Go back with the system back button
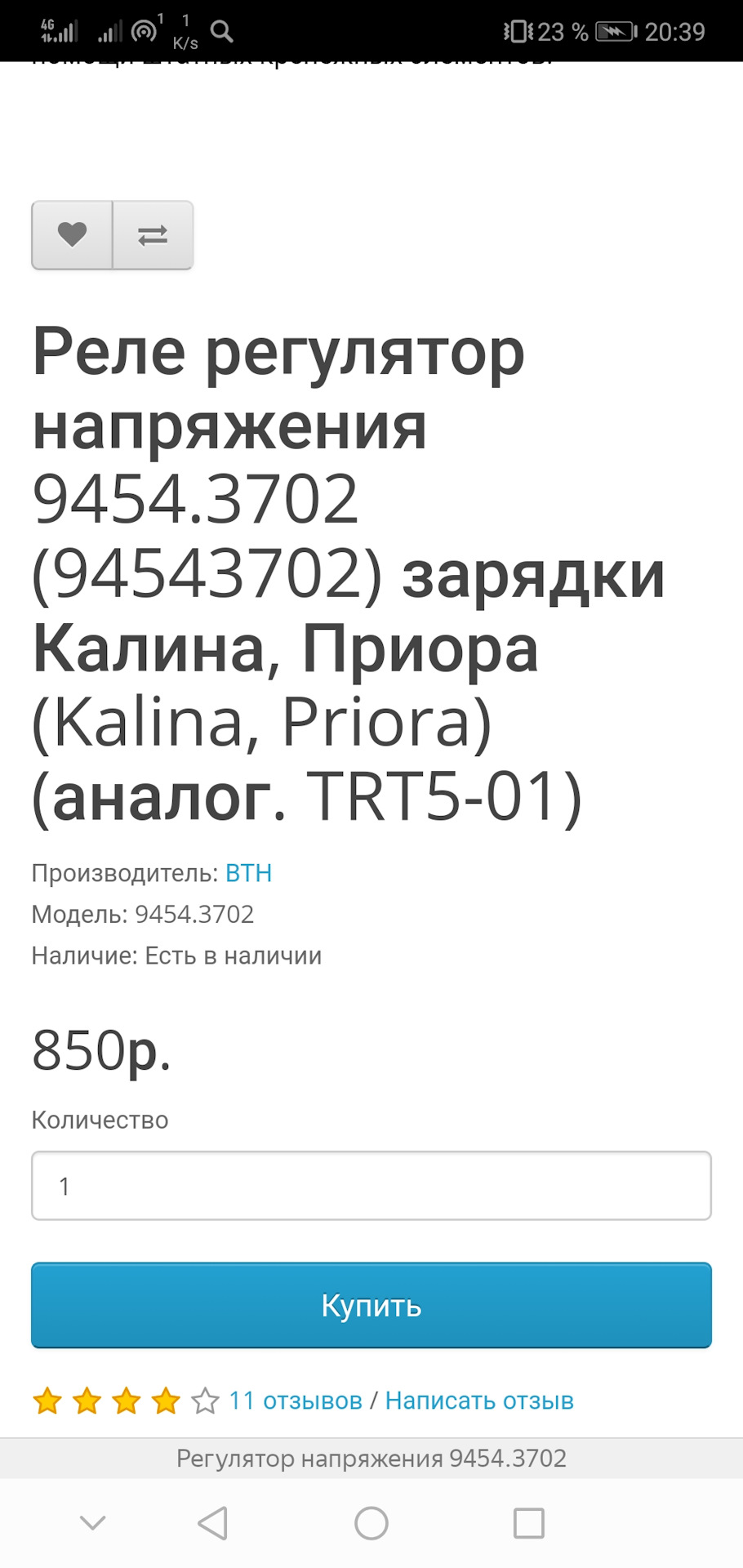The width and height of the screenshot is (743, 1568). pos(213,1523)
